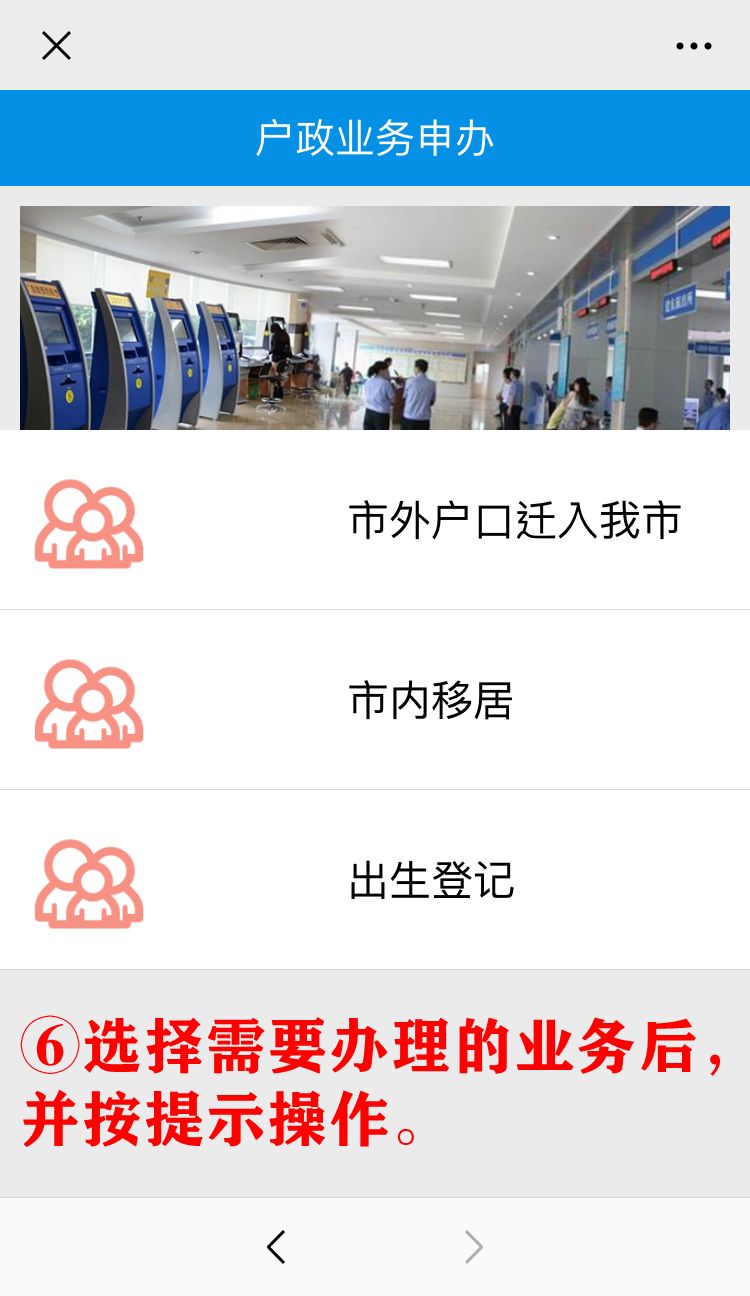This screenshot has height=1296, width=750.
Task: Dismiss the page with the close X
Action: click(56, 45)
